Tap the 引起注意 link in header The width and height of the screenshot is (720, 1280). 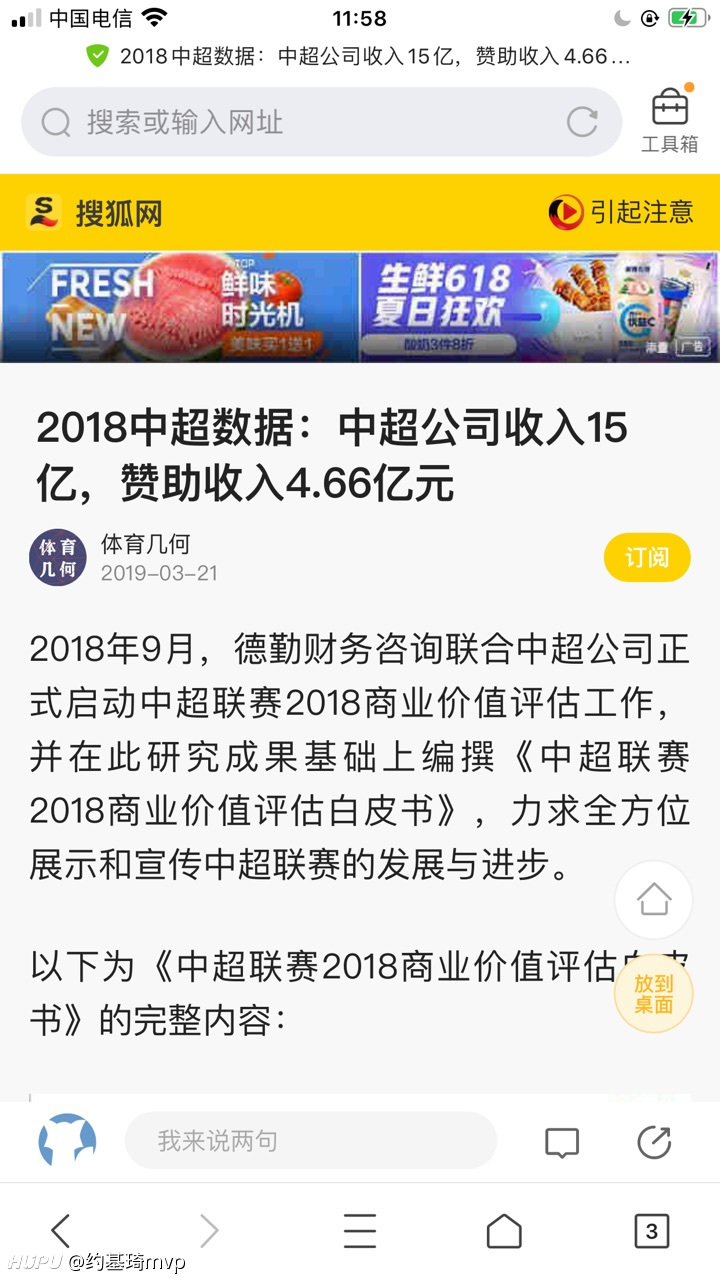click(x=621, y=212)
